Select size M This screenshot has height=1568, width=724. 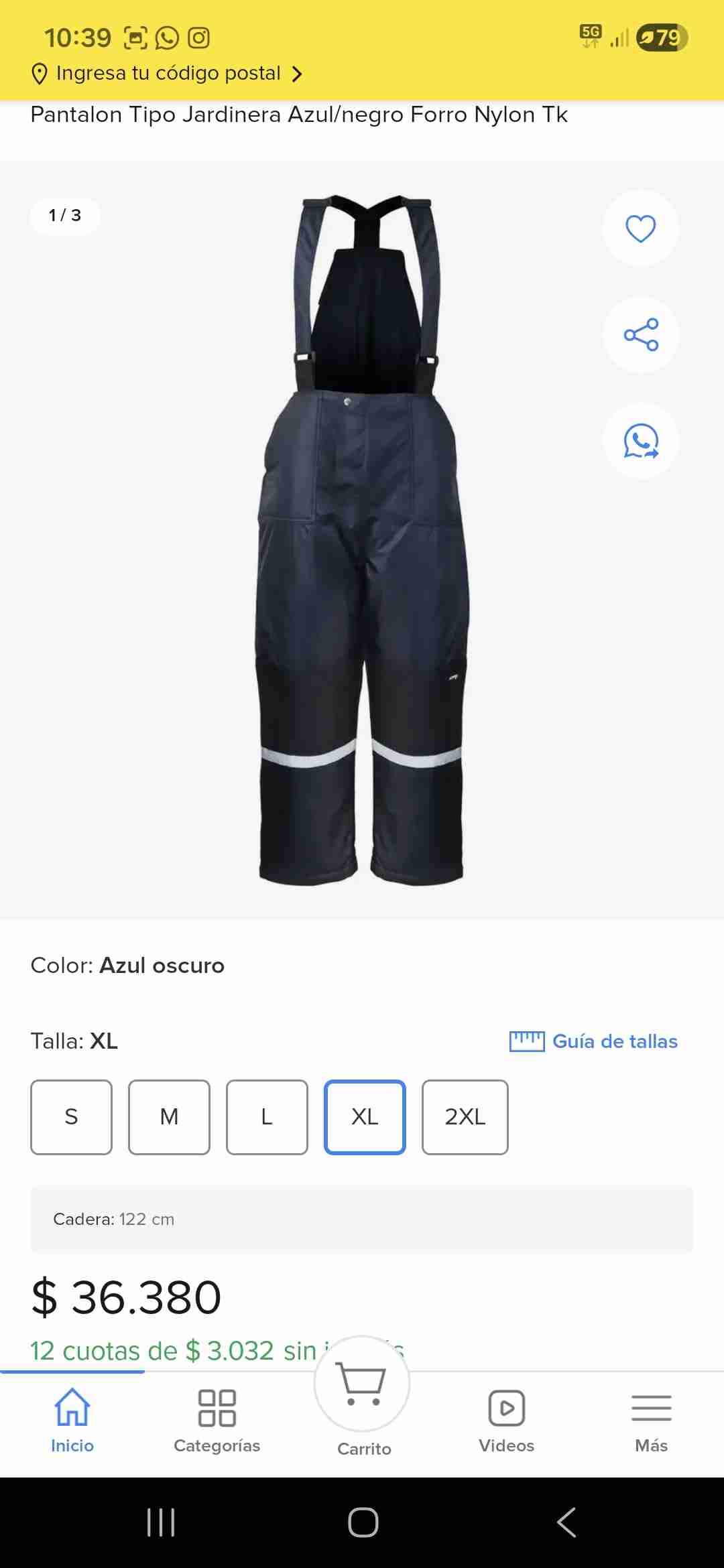(169, 1117)
